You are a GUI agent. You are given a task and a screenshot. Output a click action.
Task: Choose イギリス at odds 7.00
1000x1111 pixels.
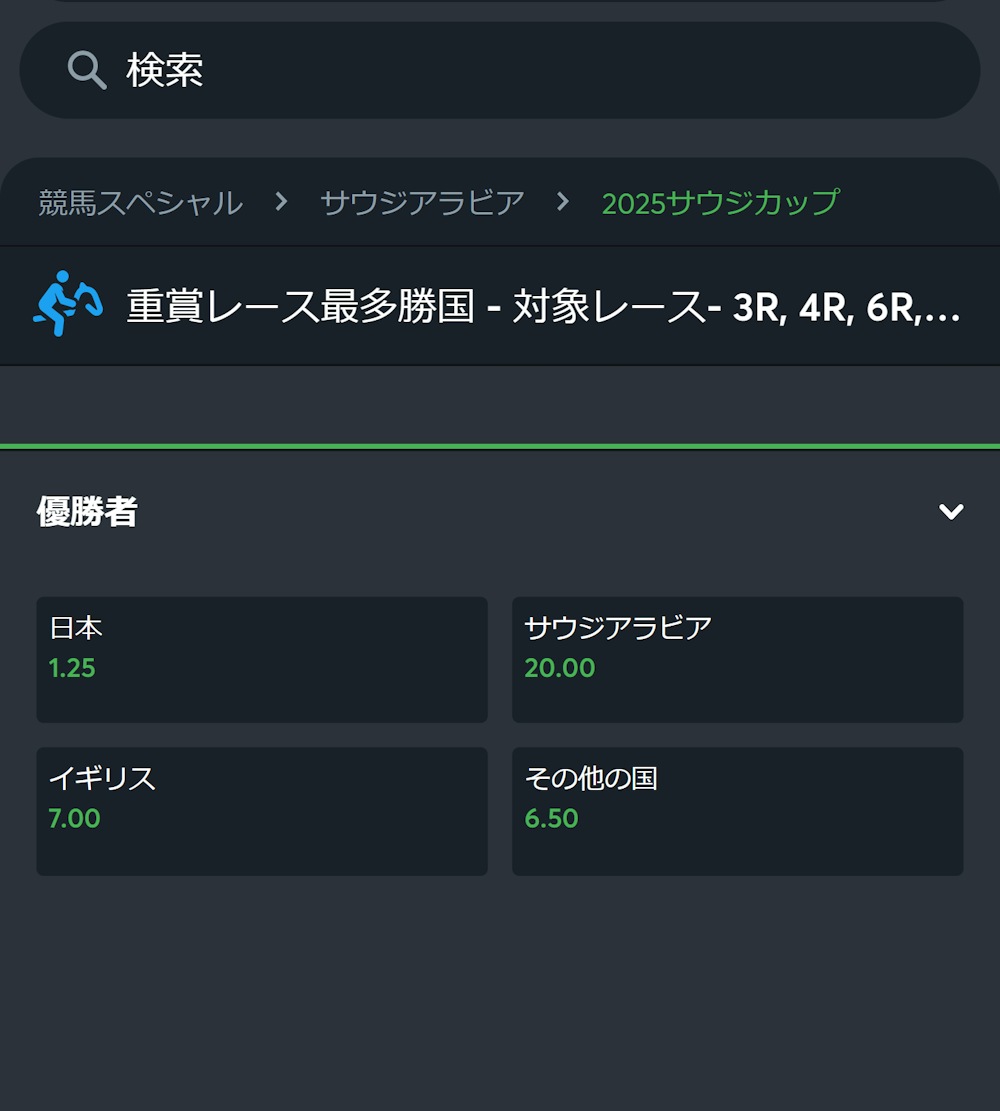click(261, 811)
